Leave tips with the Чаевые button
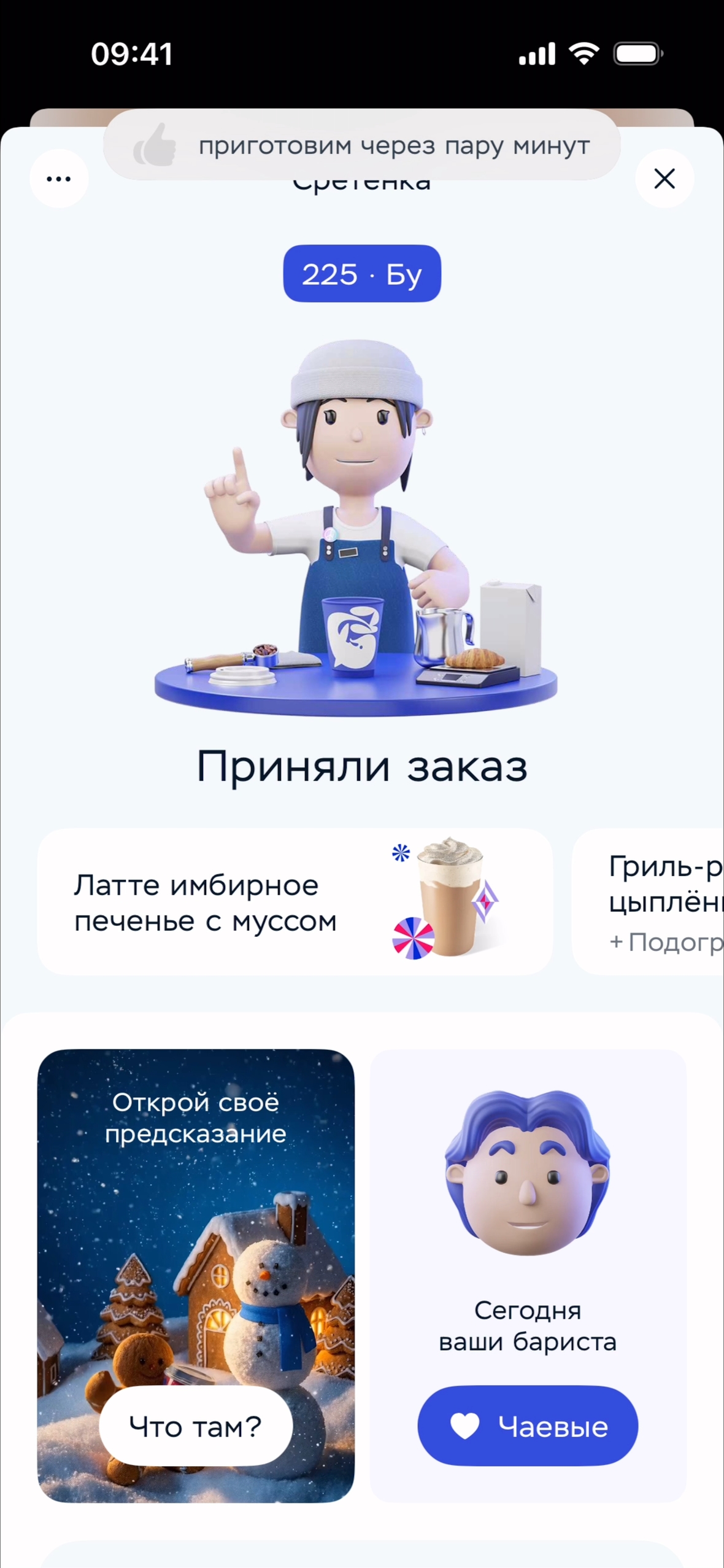724x1568 pixels. tap(528, 1426)
